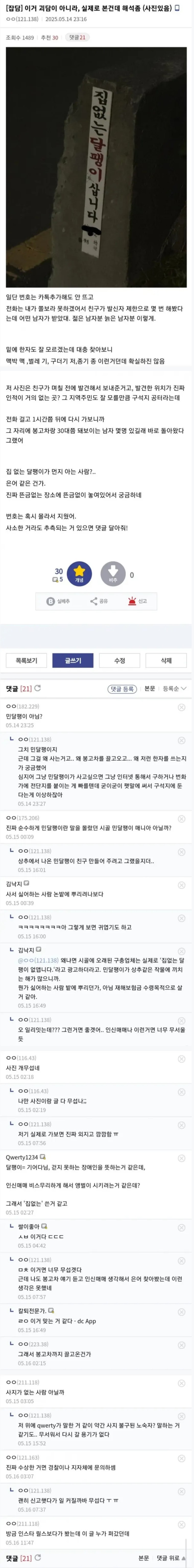Delete the post with 삭제 button

coord(166,660)
